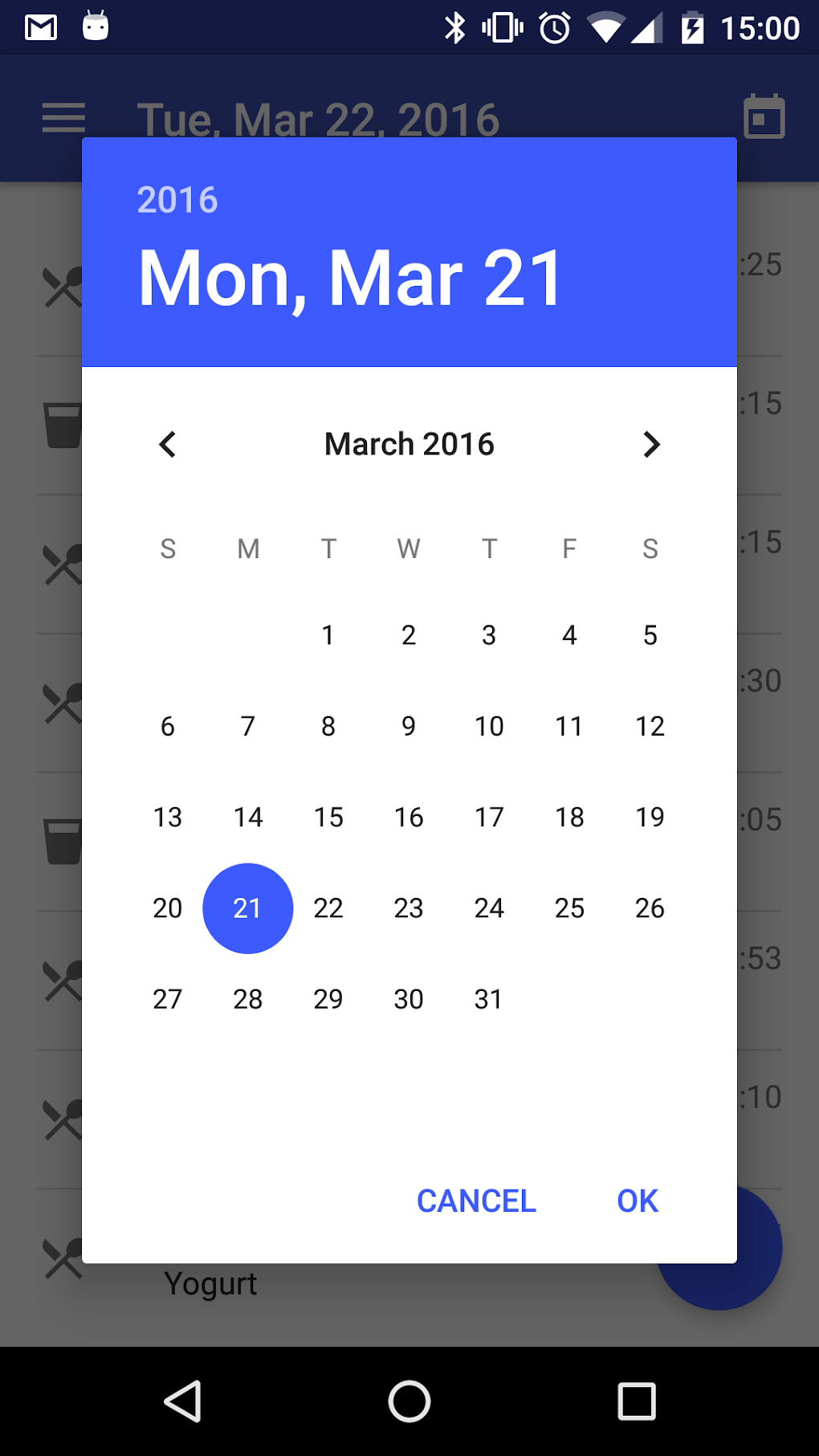The height and width of the screenshot is (1456, 819).
Task: Go to the previous month
Action: pyautogui.click(x=168, y=444)
